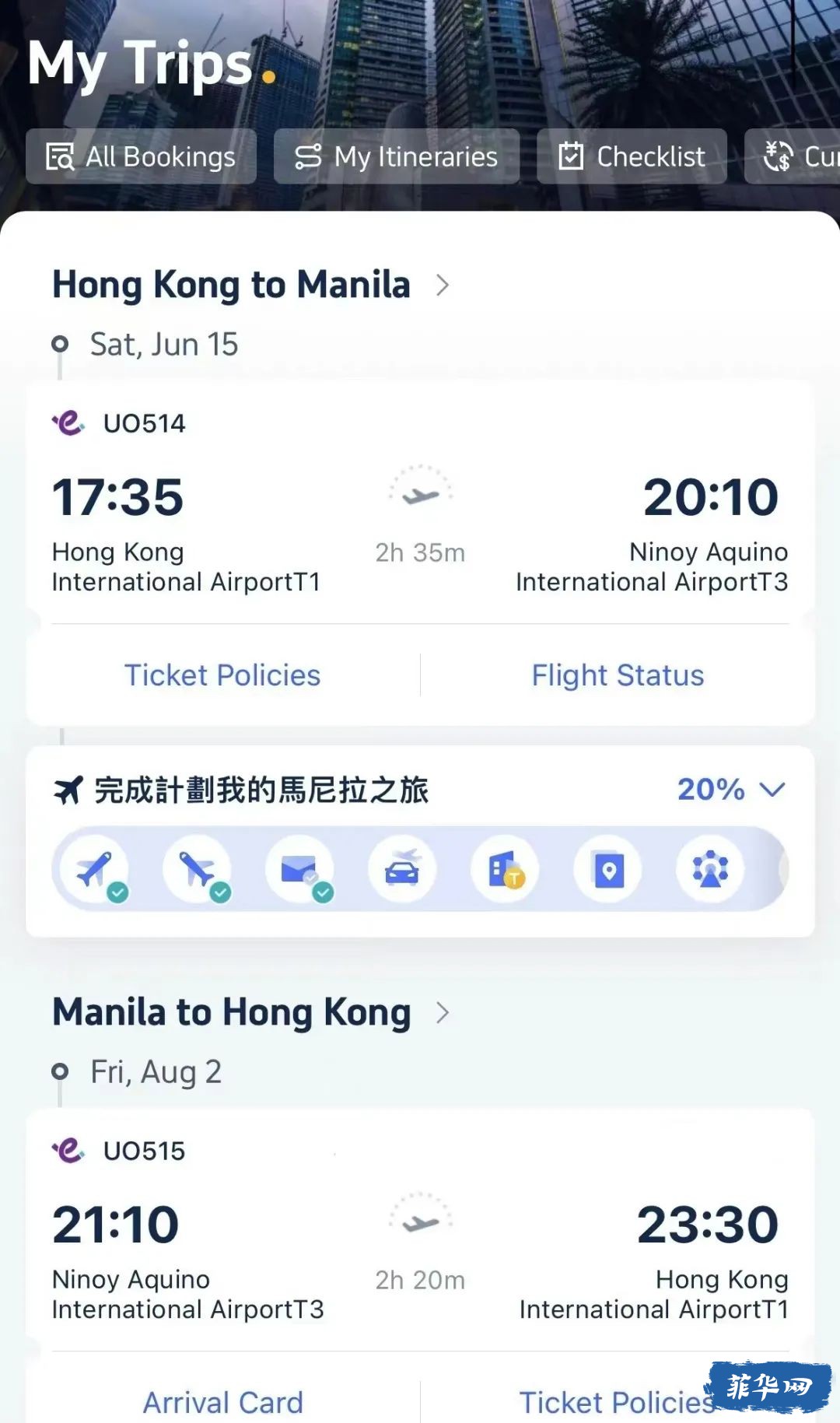
Task: Tap the ferris wheel attractions icon
Action: 710,869
